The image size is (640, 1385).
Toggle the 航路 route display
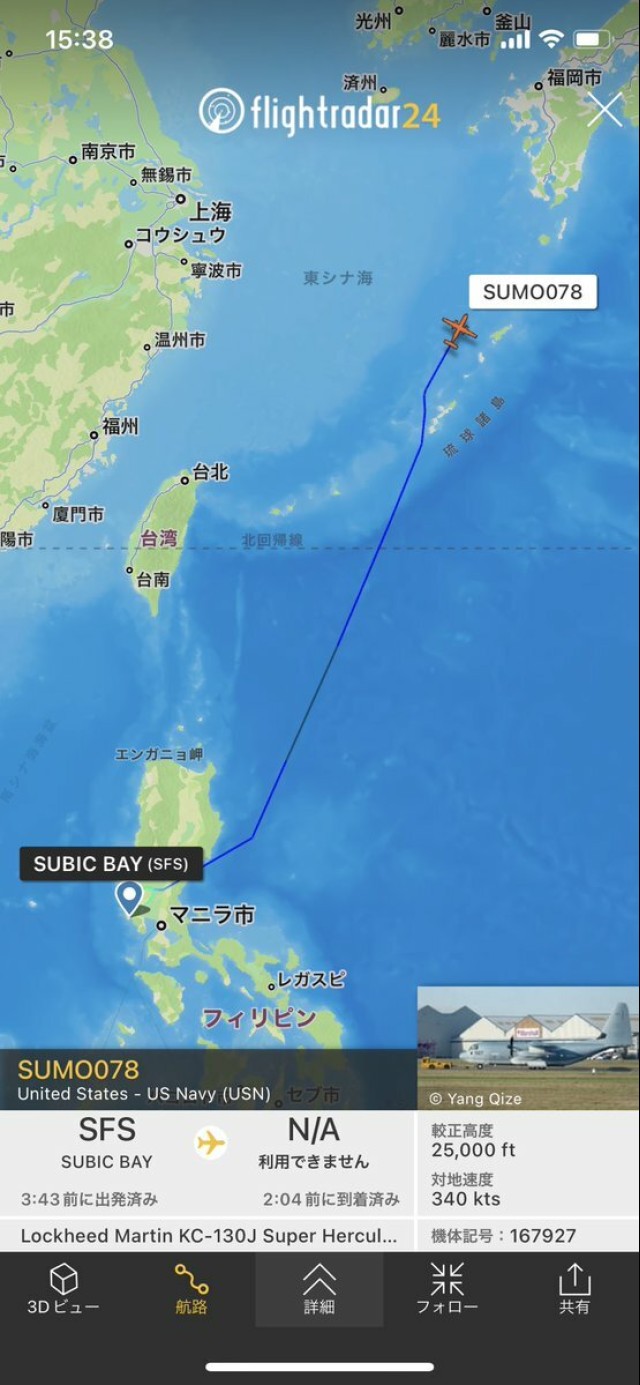[x=191, y=1288]
